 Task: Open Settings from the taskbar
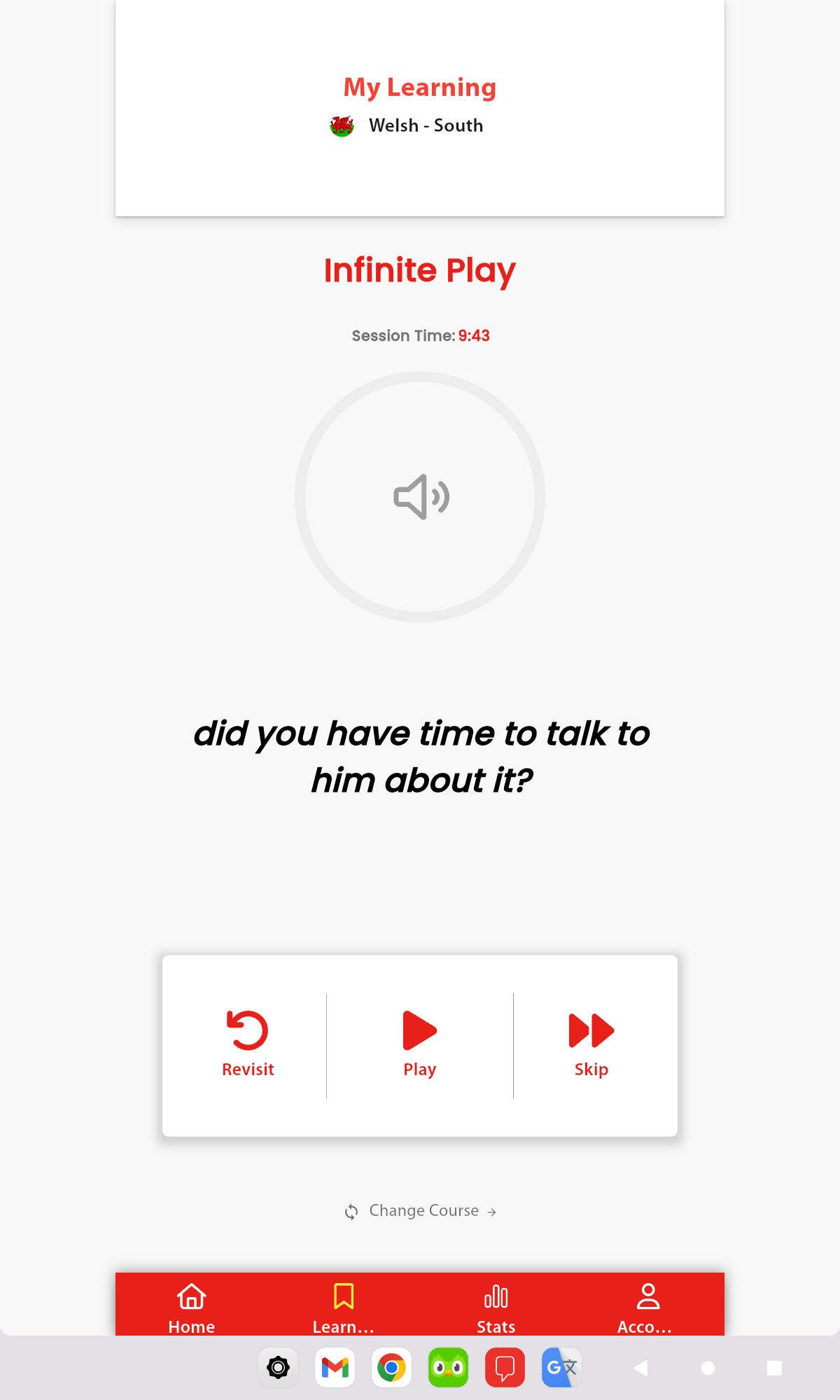[279, 1367]
